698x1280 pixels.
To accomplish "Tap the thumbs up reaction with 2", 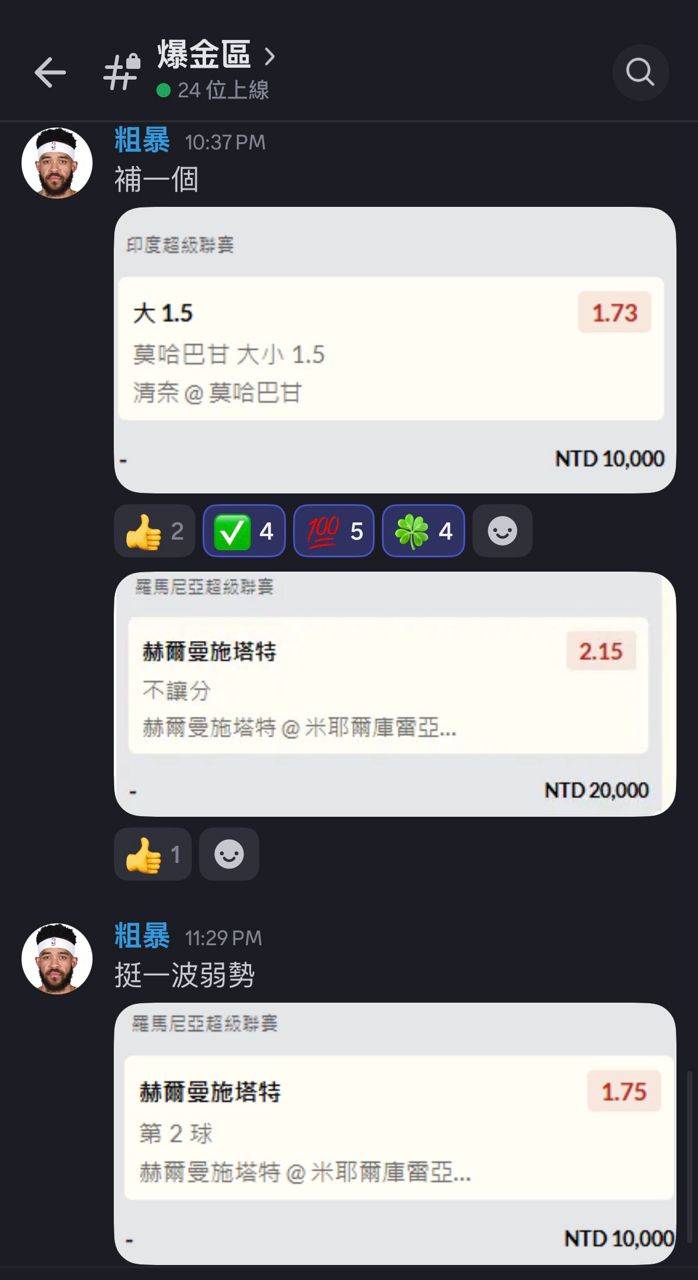I will [154, 531].
